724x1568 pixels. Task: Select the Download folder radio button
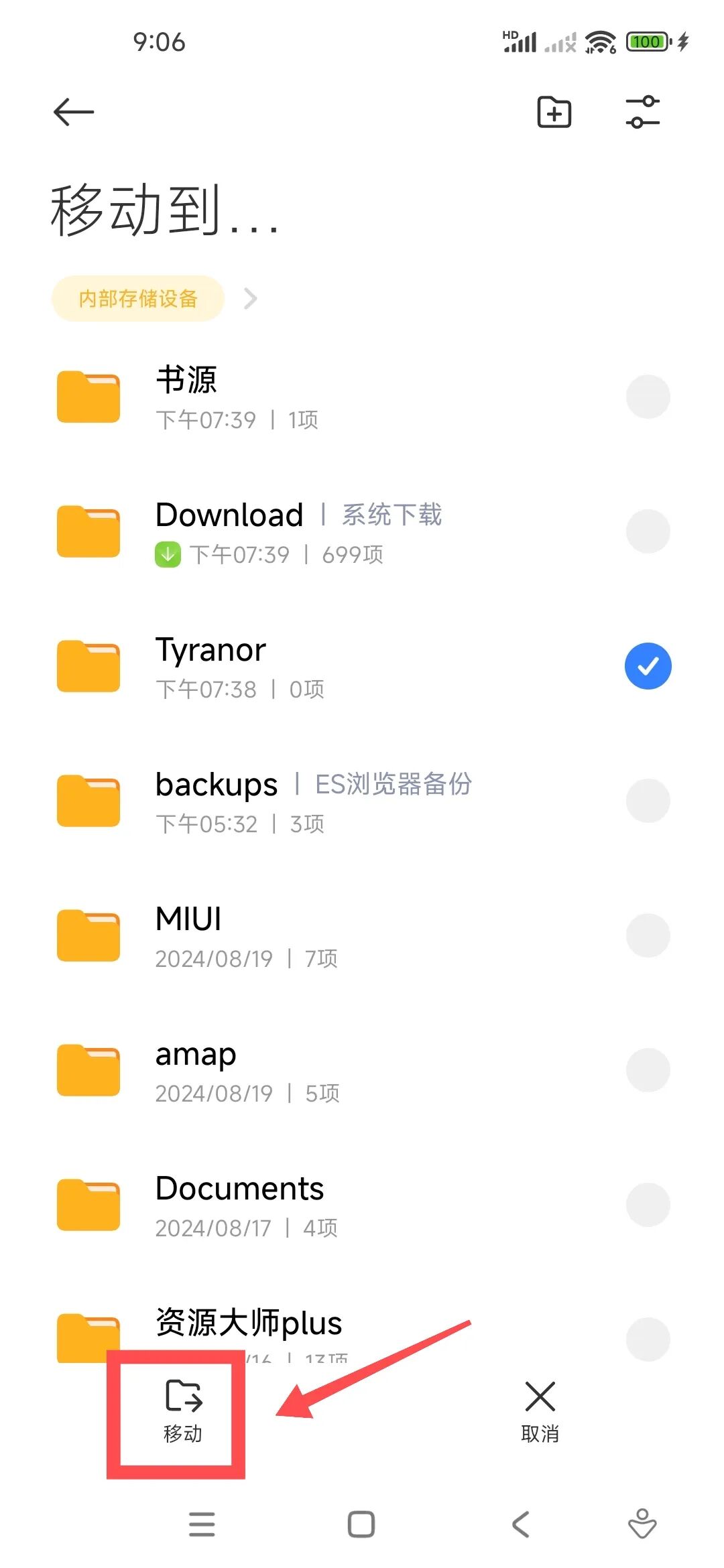coord(648,531)
